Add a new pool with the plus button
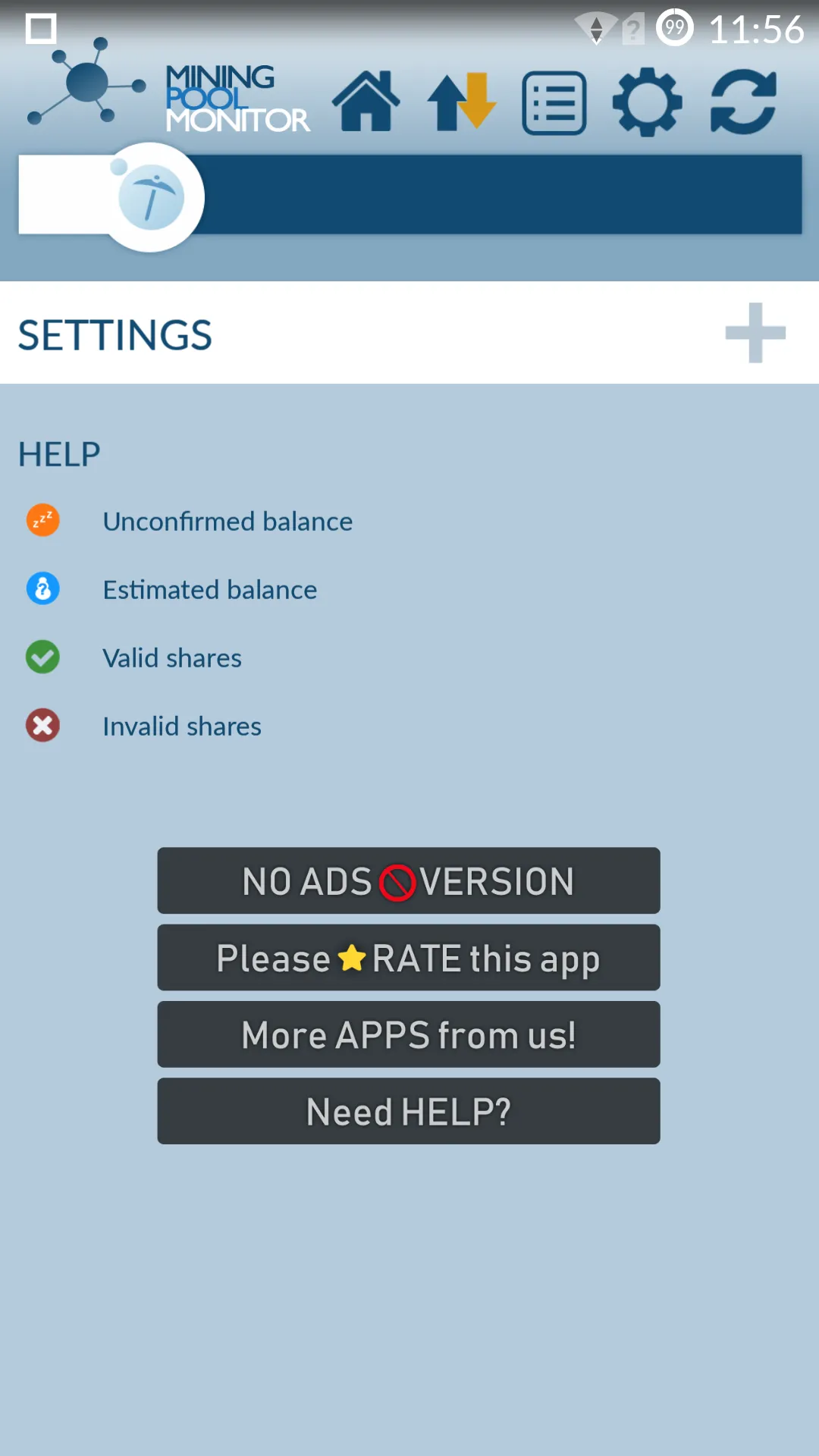Screen dimensions: 819x1456 coord(755,332)
